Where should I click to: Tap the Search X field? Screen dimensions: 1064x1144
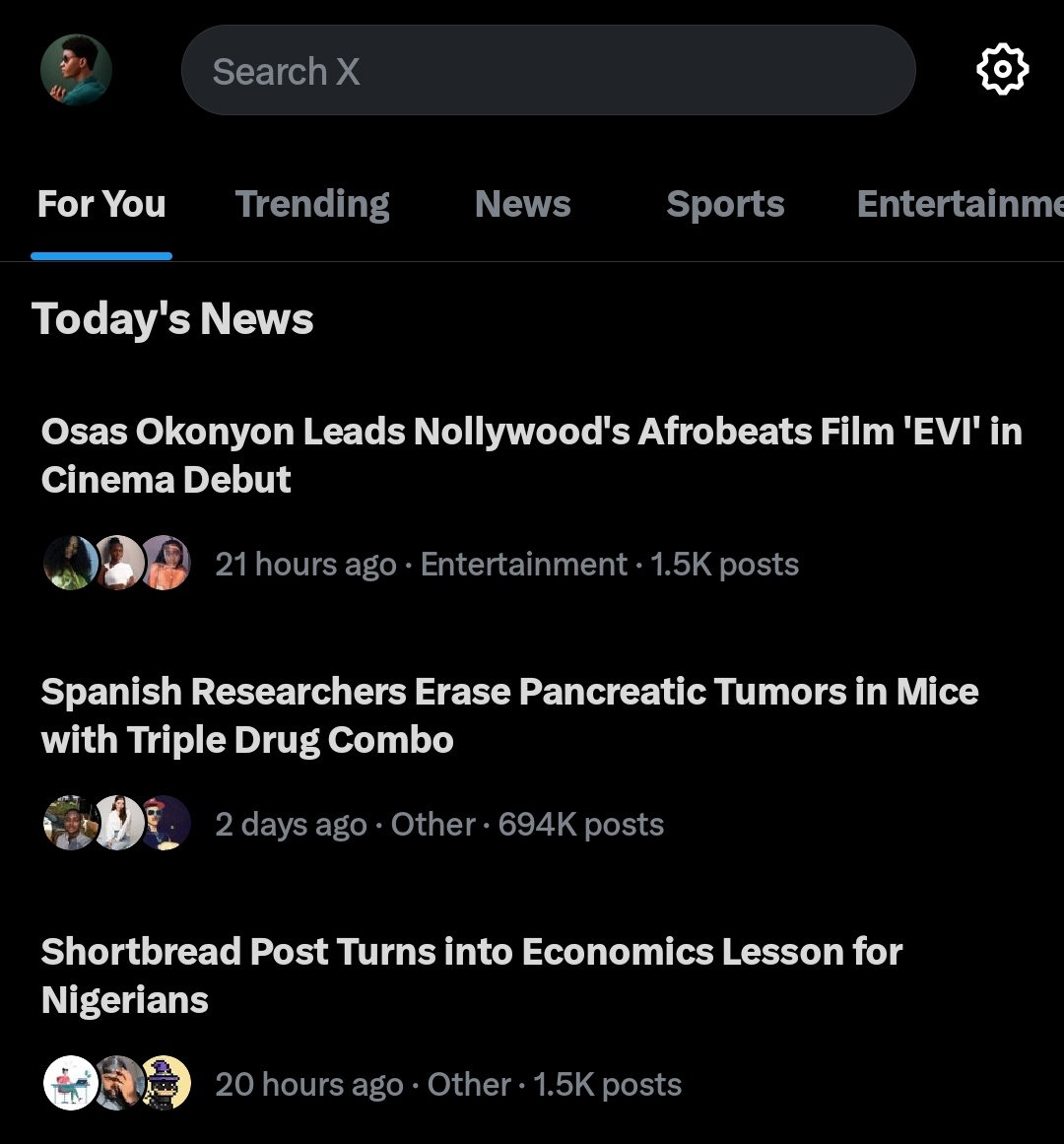(548, 70)
